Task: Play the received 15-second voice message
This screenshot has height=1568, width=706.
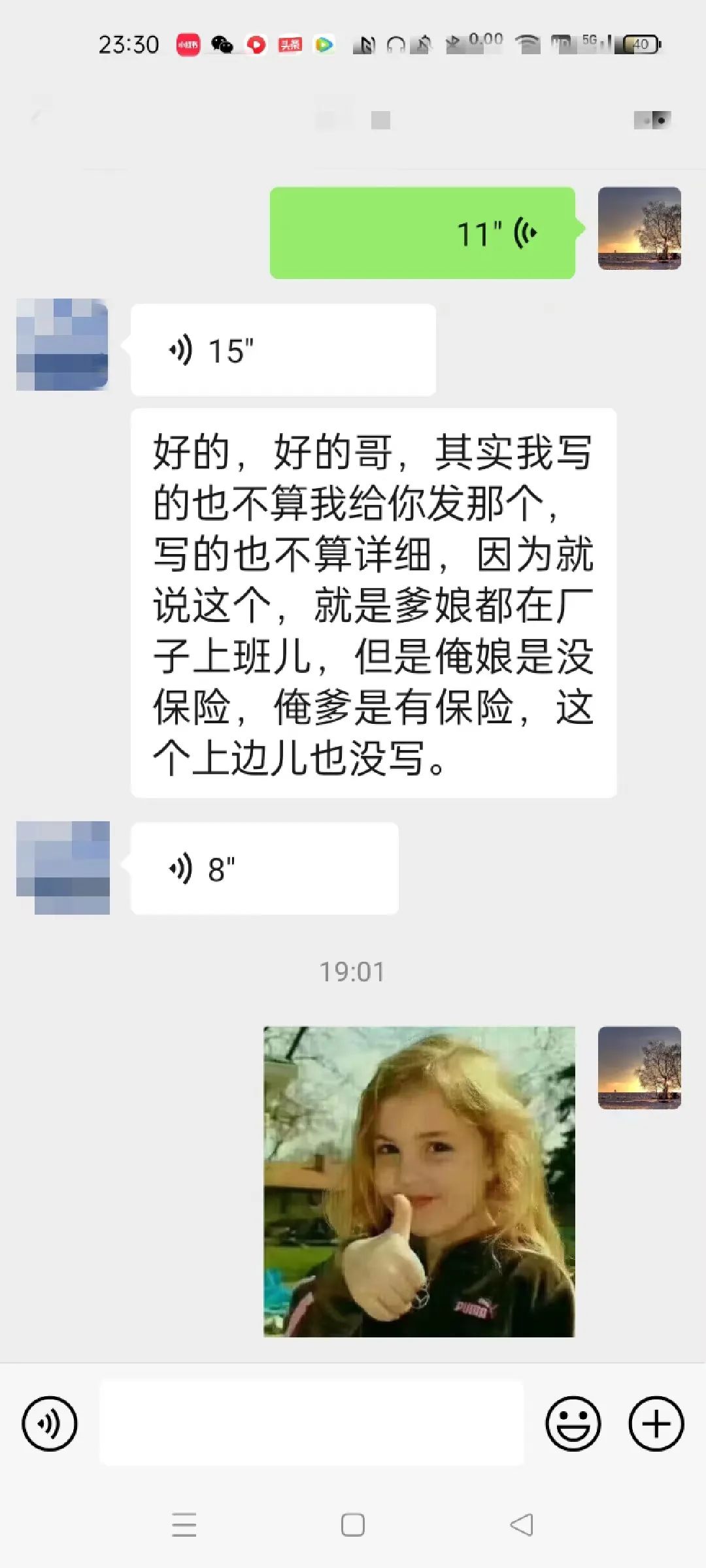Action: pyautogui.click(x=283, y=350)
